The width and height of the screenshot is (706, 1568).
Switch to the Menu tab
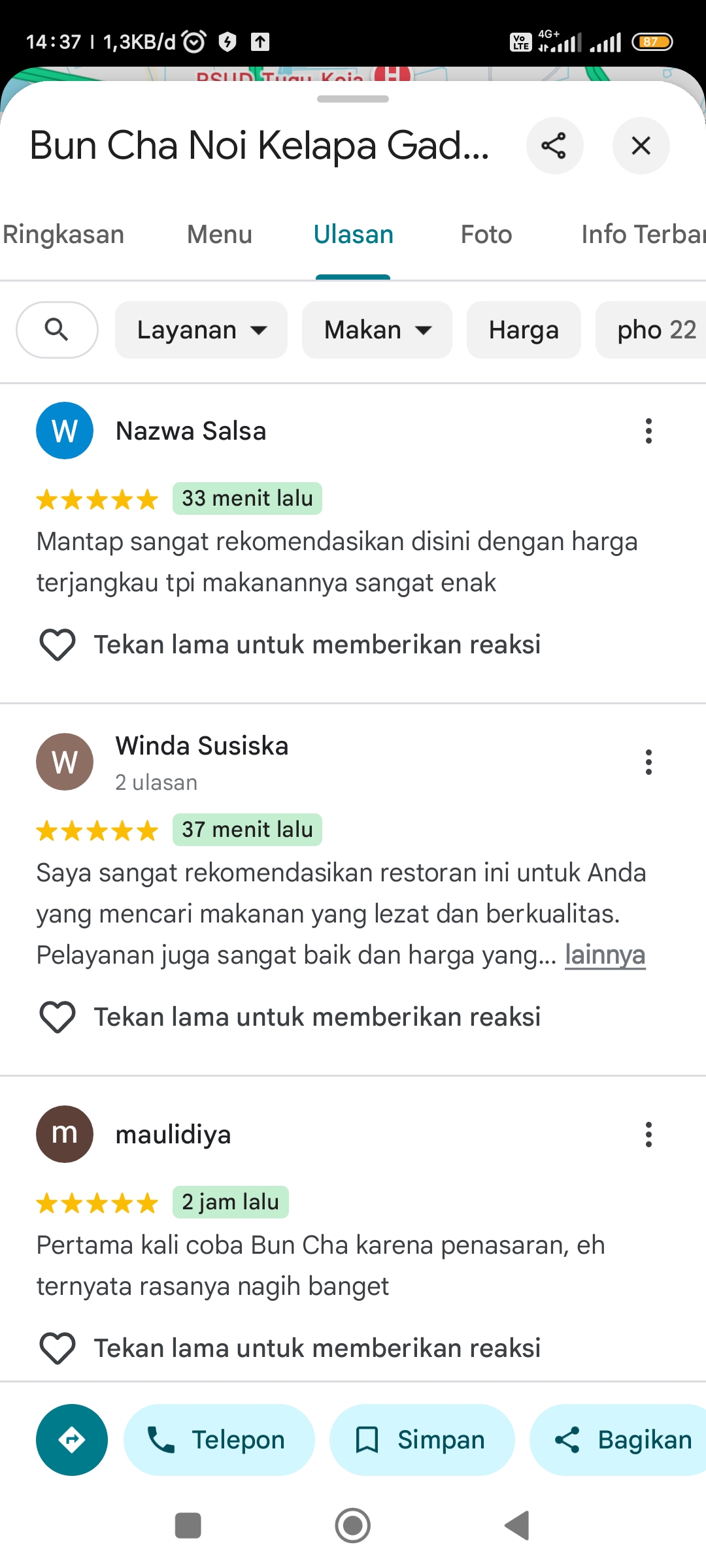point(220,235)
